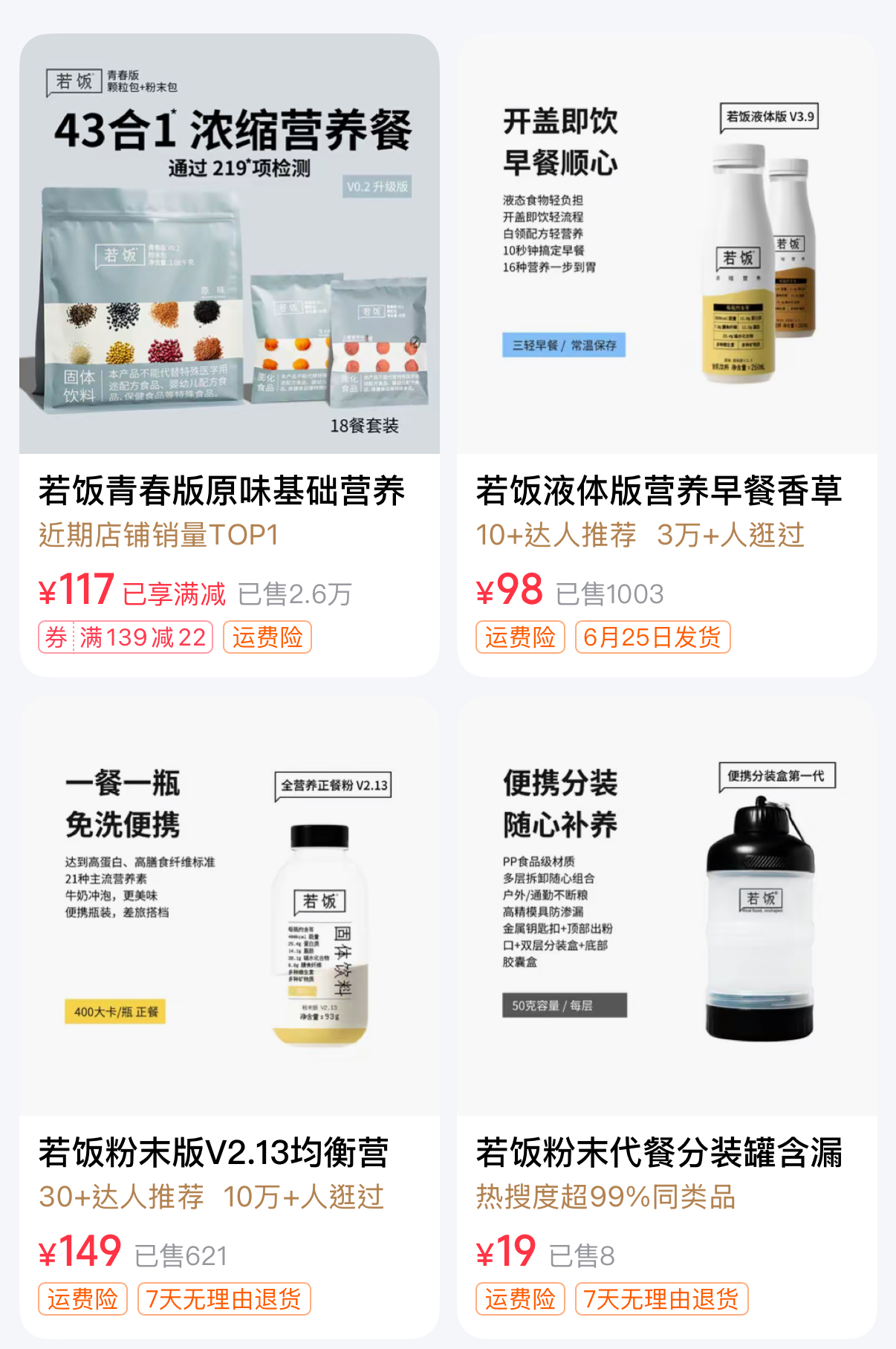Tap the 满139减22 coupon tag

126,637
